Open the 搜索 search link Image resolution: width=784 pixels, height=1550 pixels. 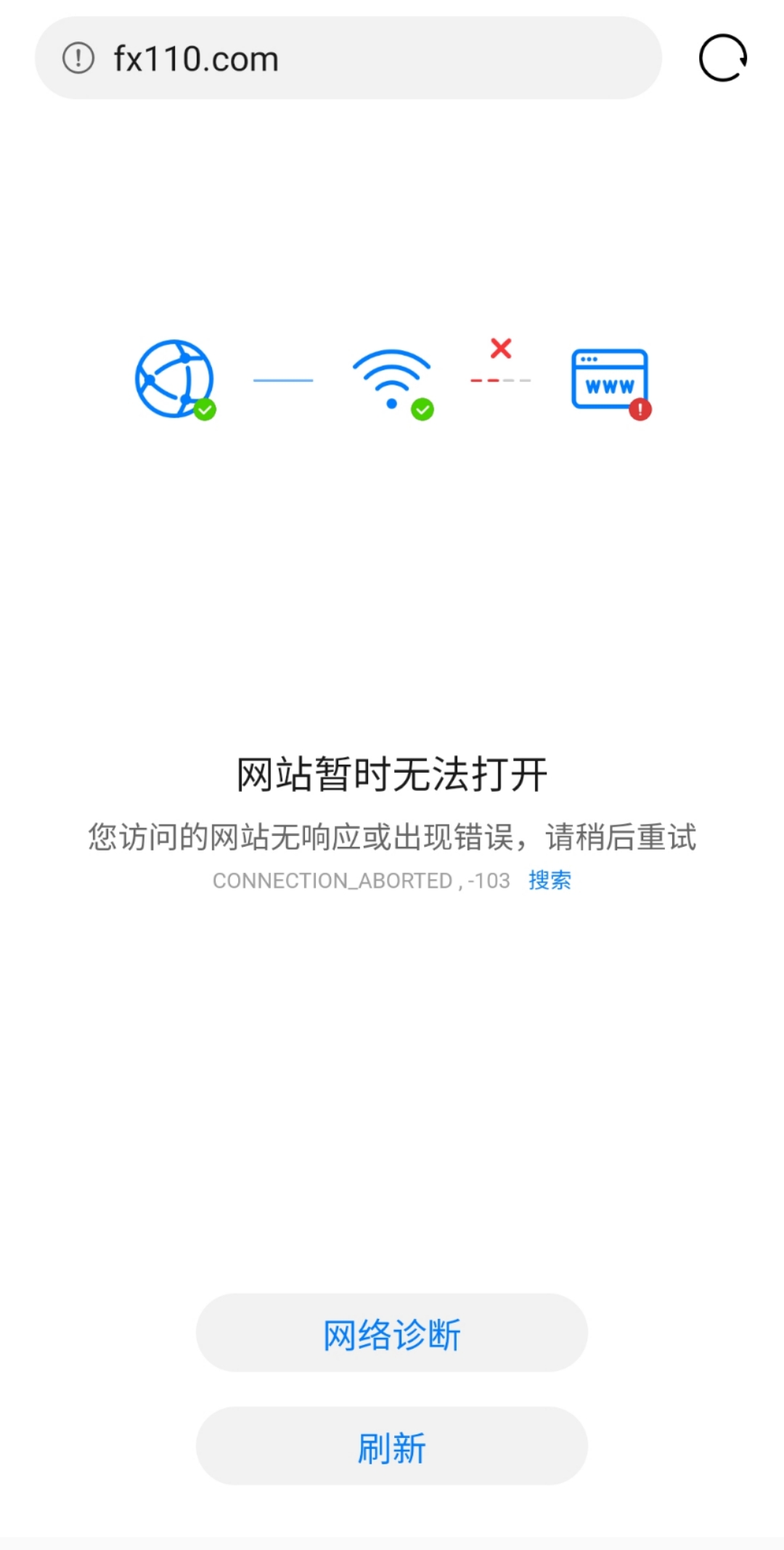[x=550, y=880]
